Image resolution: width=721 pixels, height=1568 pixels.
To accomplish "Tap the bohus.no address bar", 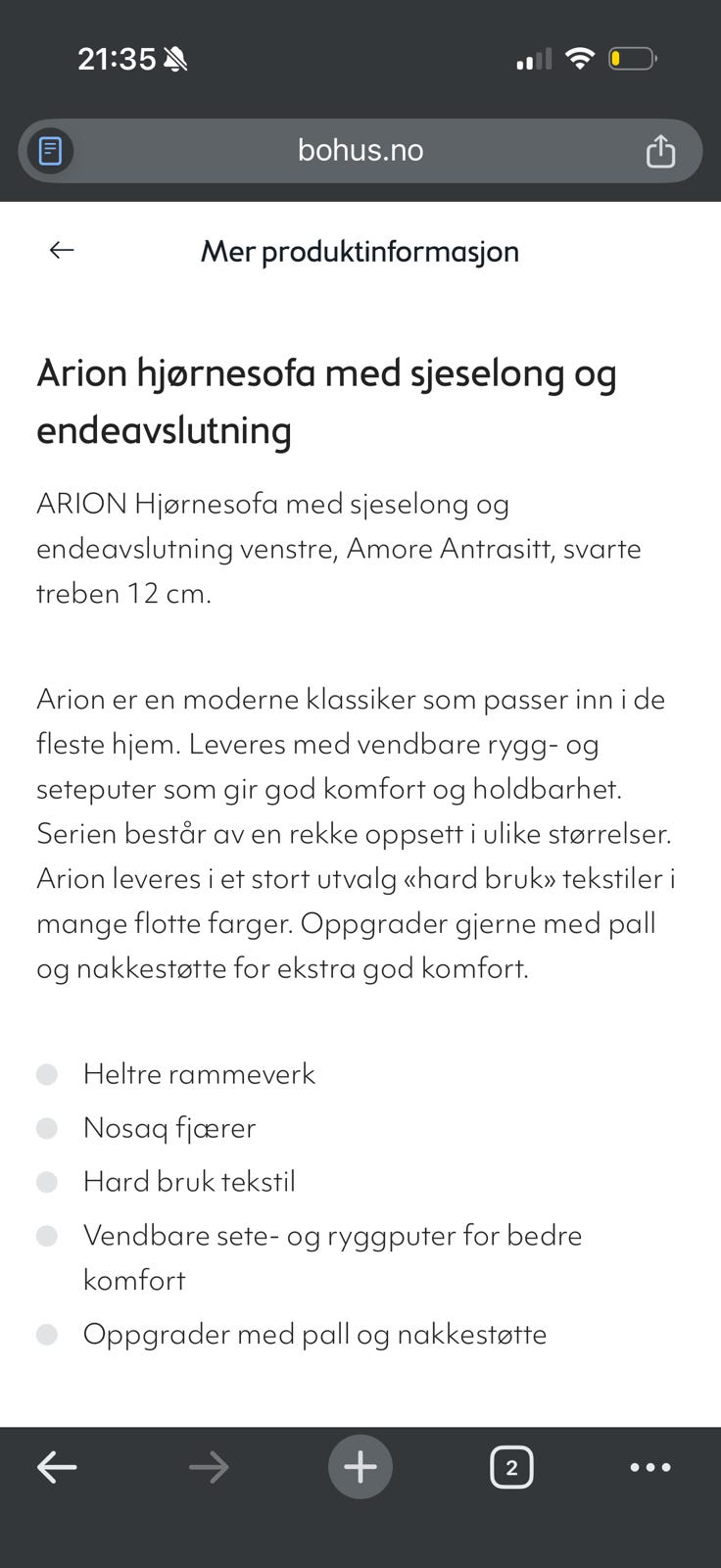I will [360, 150].
